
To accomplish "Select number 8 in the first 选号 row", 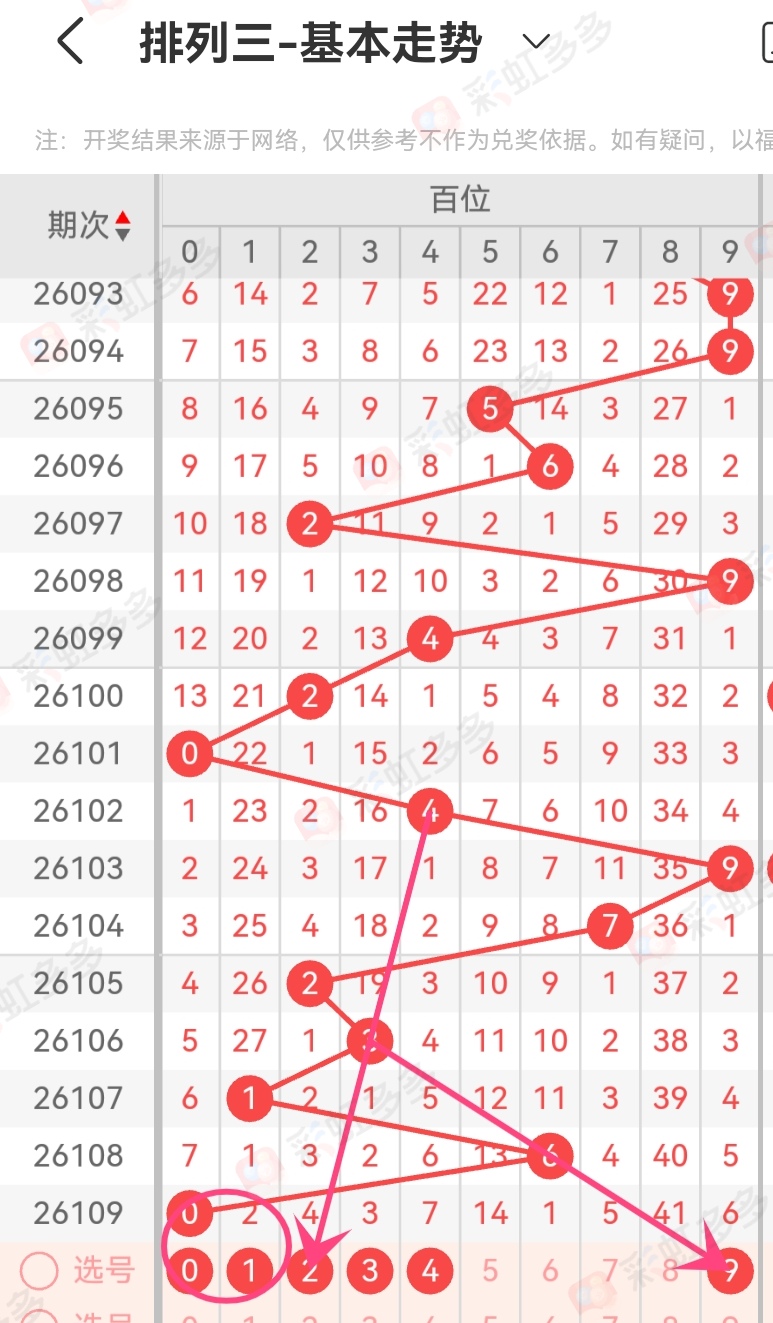I will 670,1272.
